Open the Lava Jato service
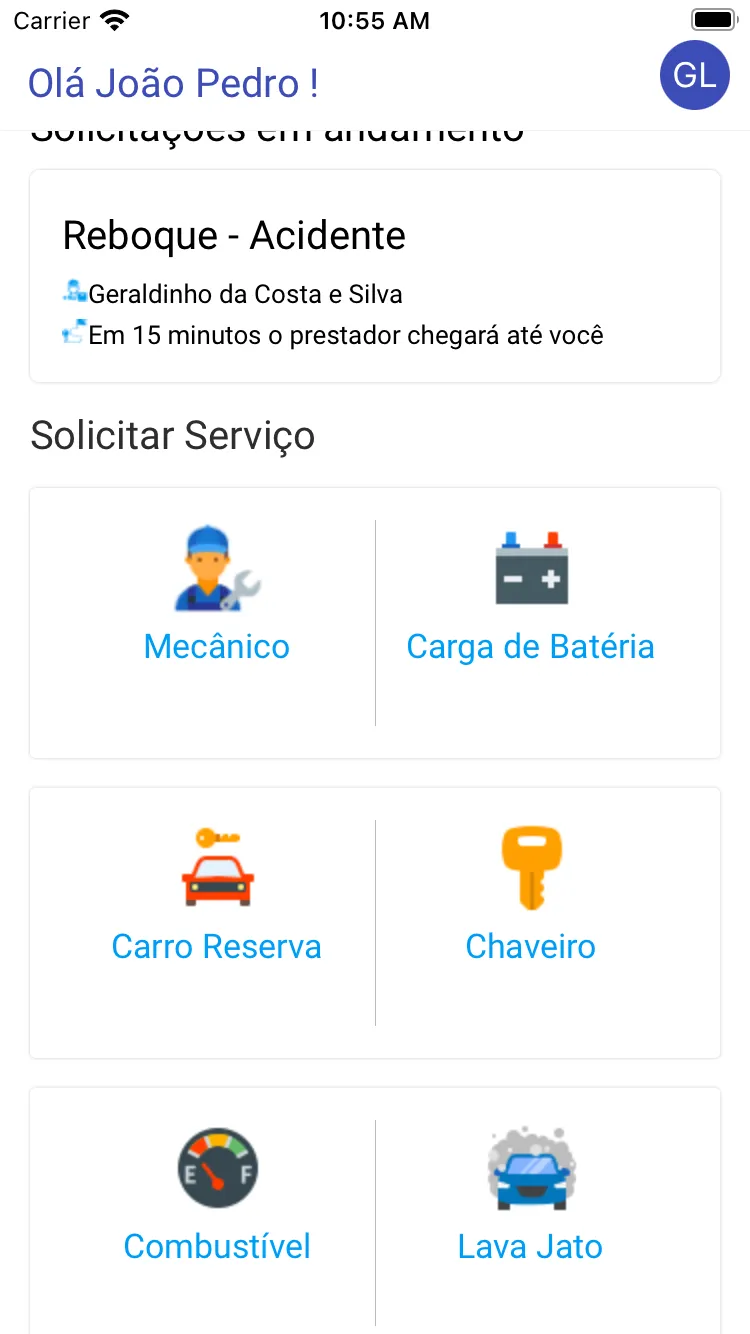Viewport: 750px width, 1334px height. coord(531,1200)
